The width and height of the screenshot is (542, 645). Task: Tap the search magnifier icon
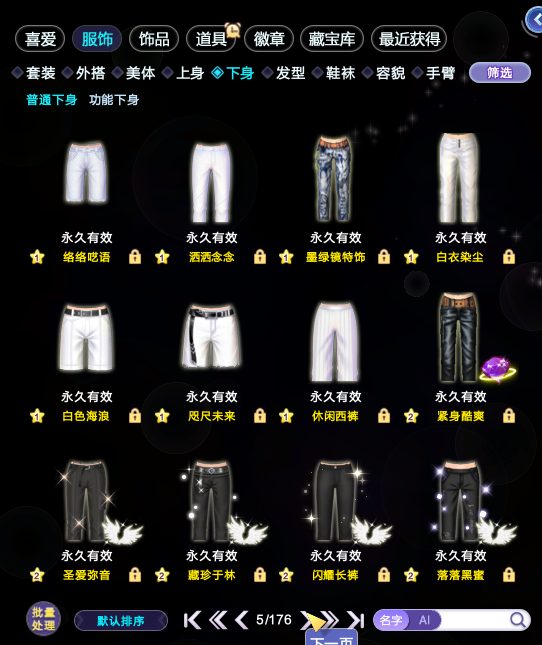point(518,620)
